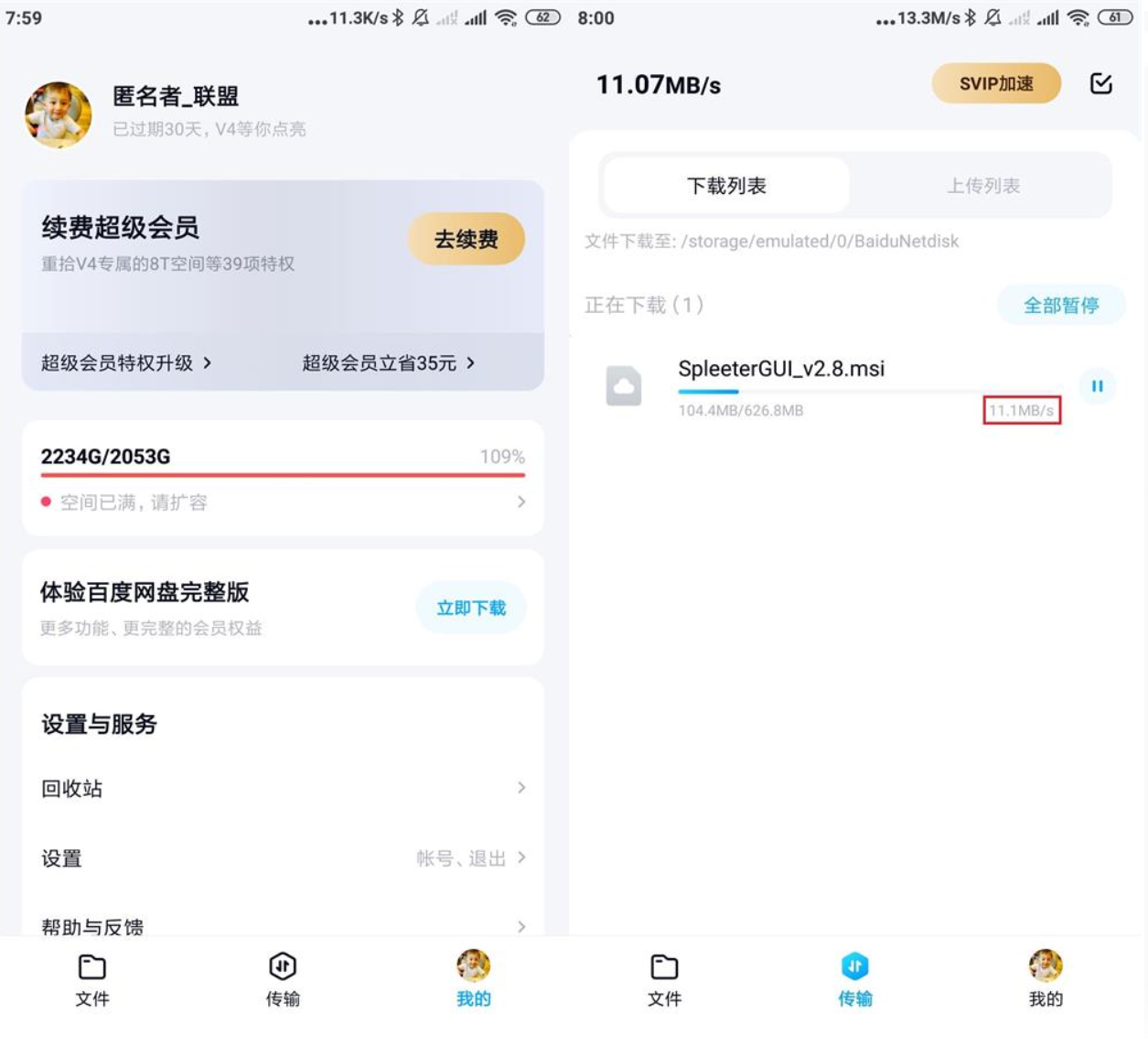Select the highlighted 我的 tab in bottom bar

coord(473,978)
